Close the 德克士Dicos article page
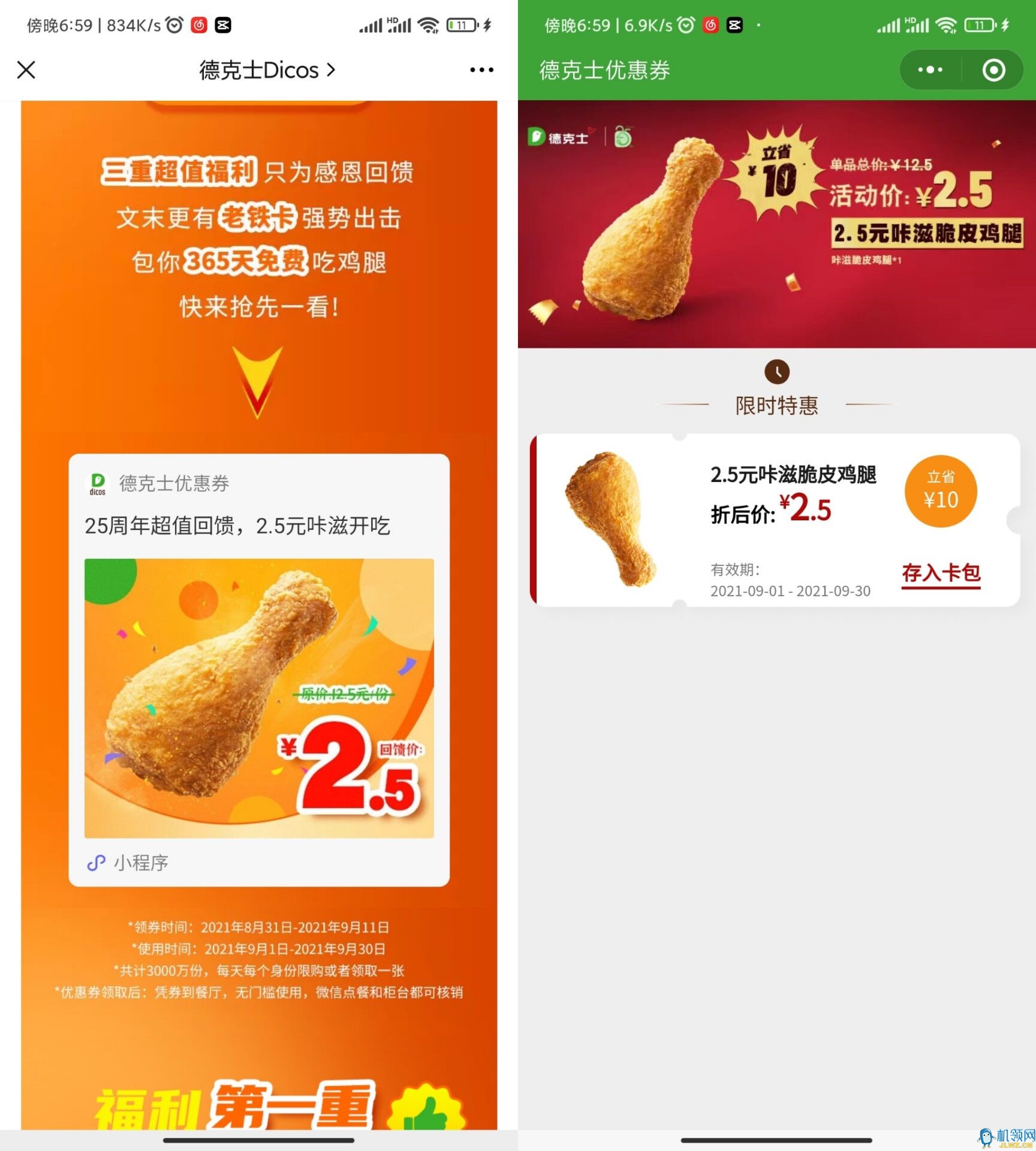 [x=26, y=70]
